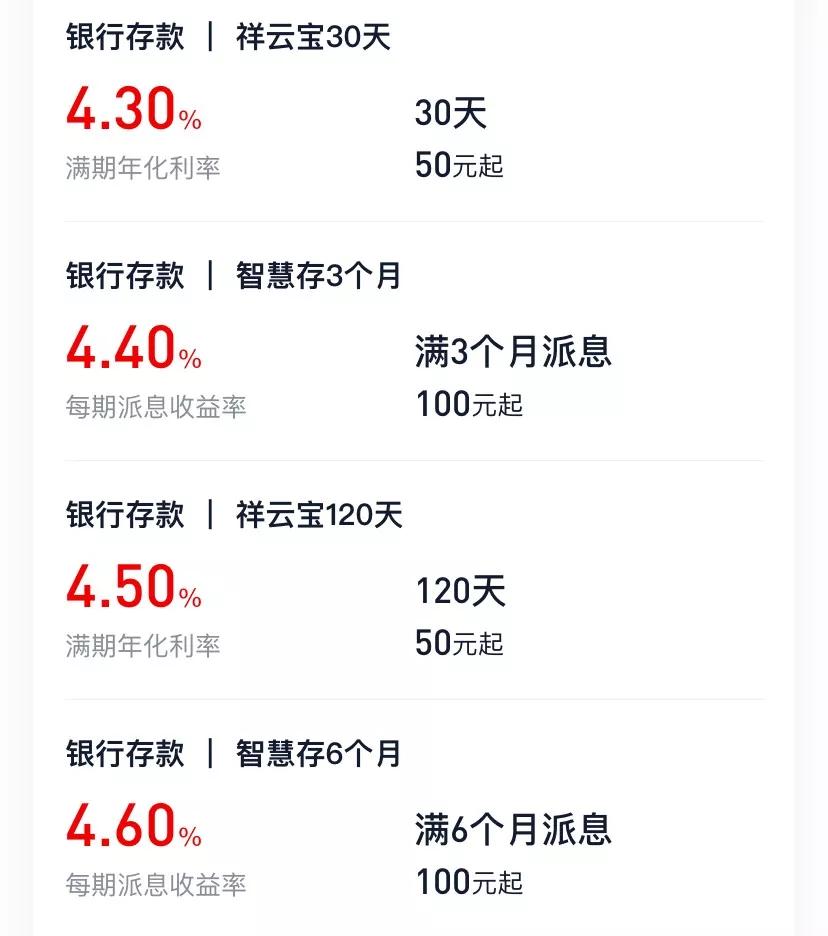Click the 50元起 minimum under 祥云宝30天
Image resolution: width=828 pixels, height=936 pixels.
[462, 167]
